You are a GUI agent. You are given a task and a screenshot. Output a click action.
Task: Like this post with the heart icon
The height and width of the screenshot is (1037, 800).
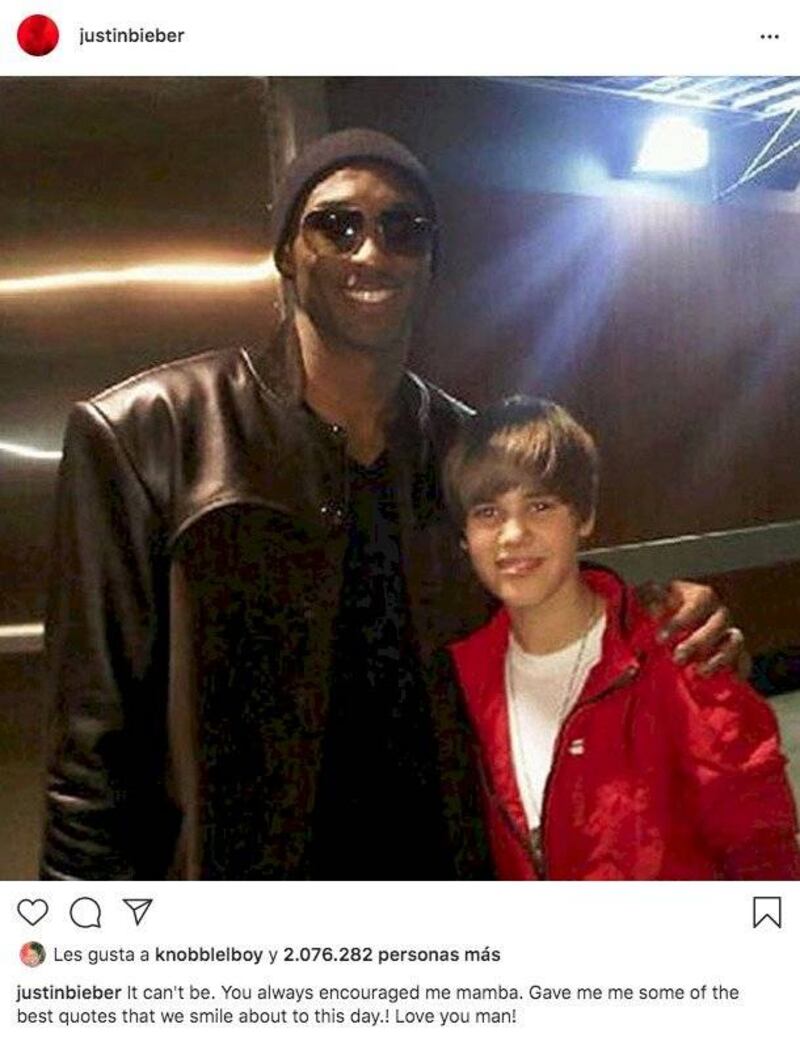[33, 911]
